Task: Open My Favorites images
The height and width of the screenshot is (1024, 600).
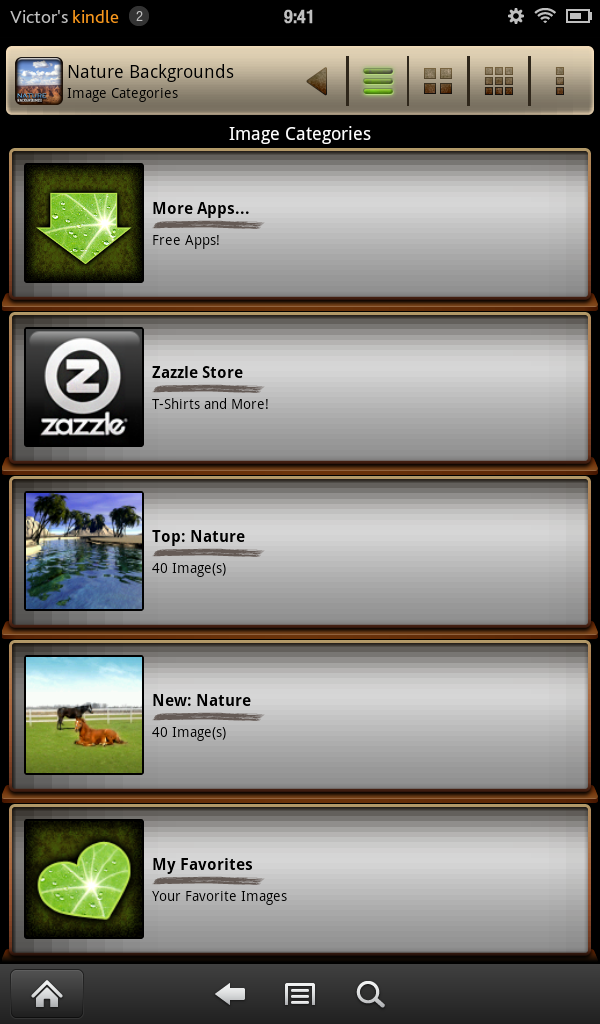Action: click(x=300, y=879)
